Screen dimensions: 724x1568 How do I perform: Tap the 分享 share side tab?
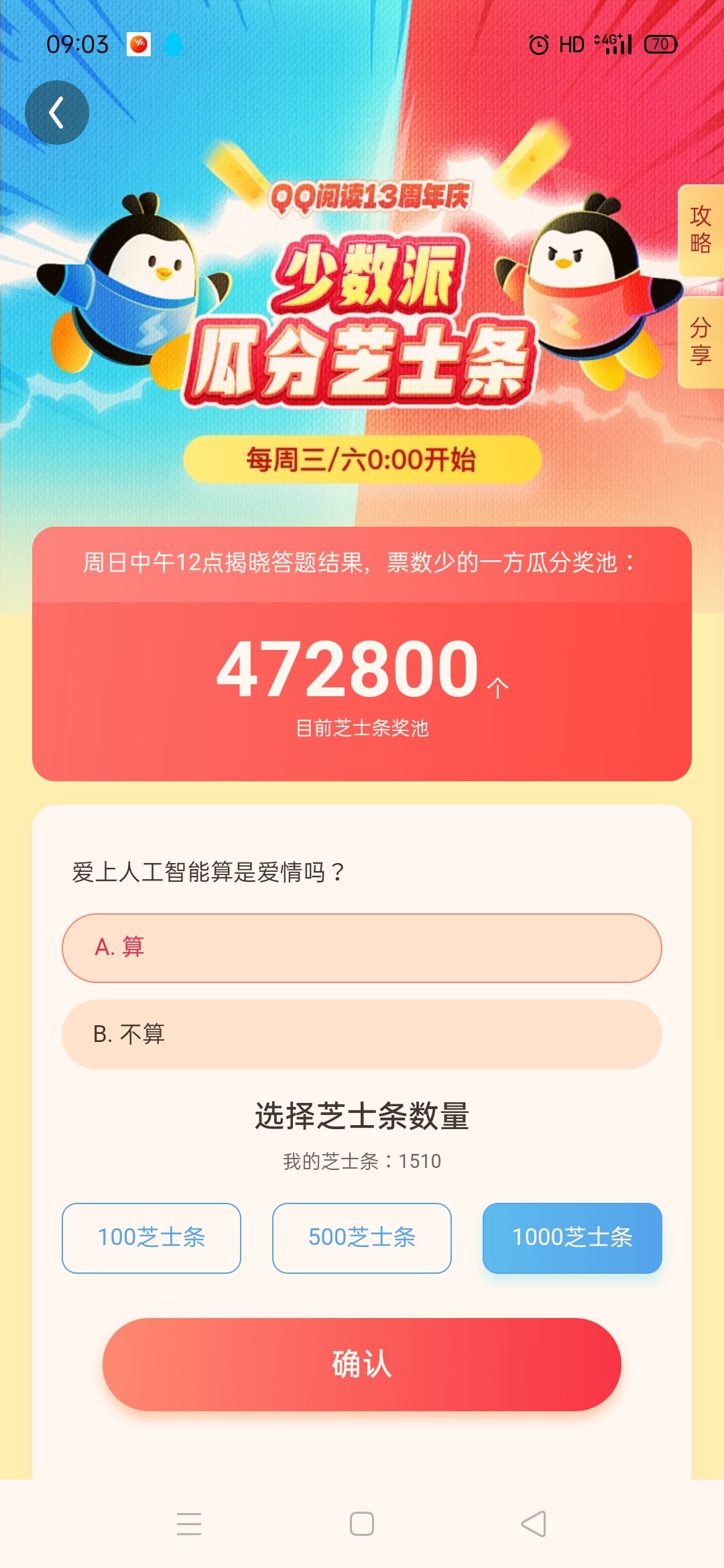pyautogui.click(x=701, y=342)
